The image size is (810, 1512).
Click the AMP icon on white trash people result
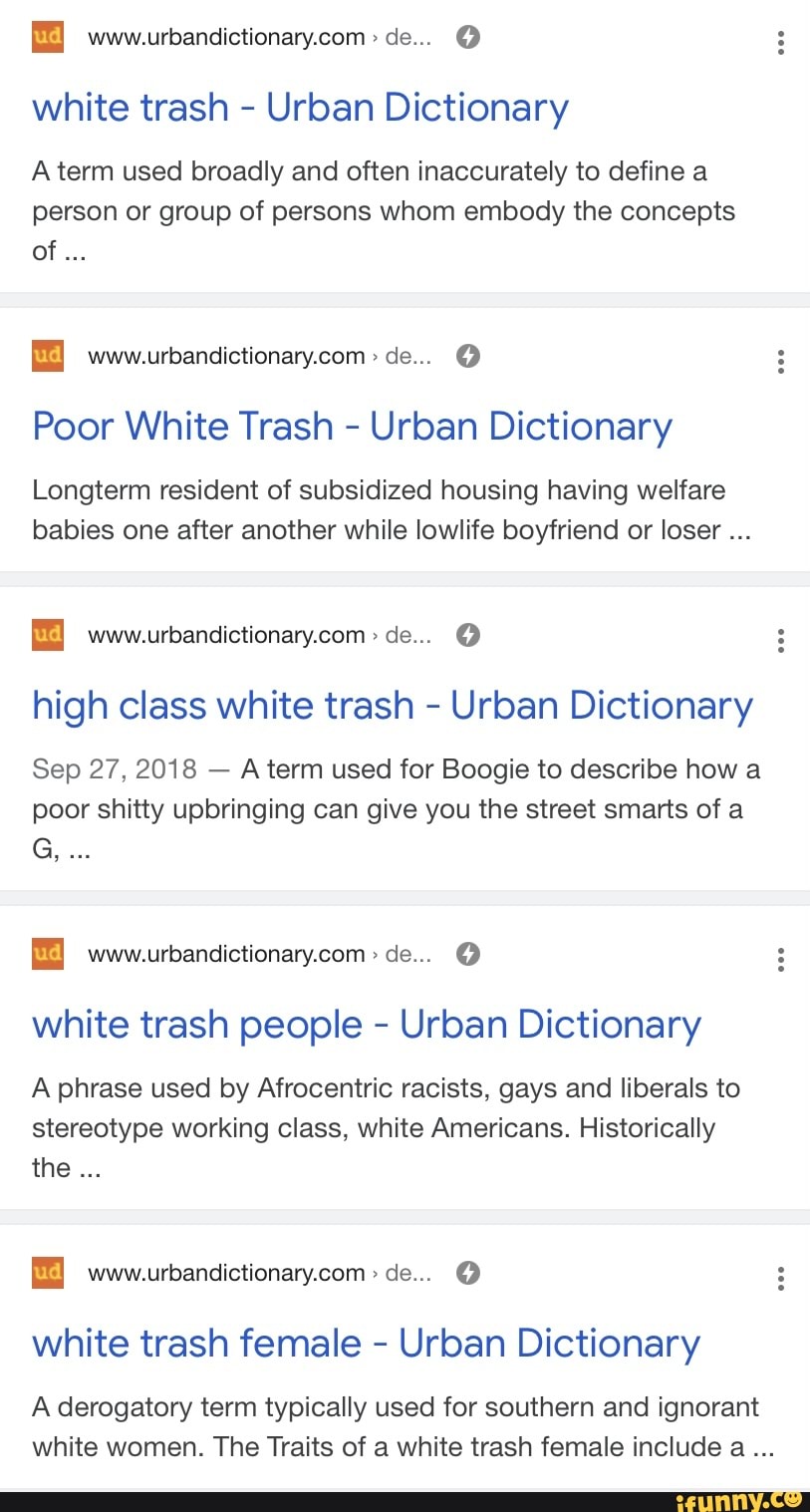click(468, 954)
